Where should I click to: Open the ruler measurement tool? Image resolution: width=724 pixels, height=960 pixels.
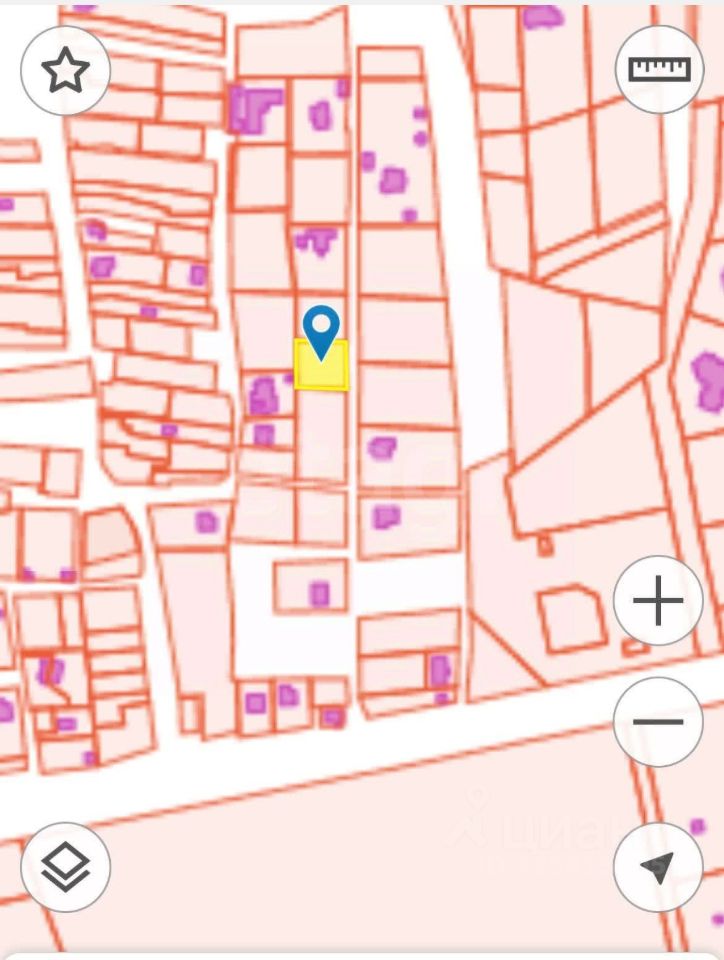659,69
